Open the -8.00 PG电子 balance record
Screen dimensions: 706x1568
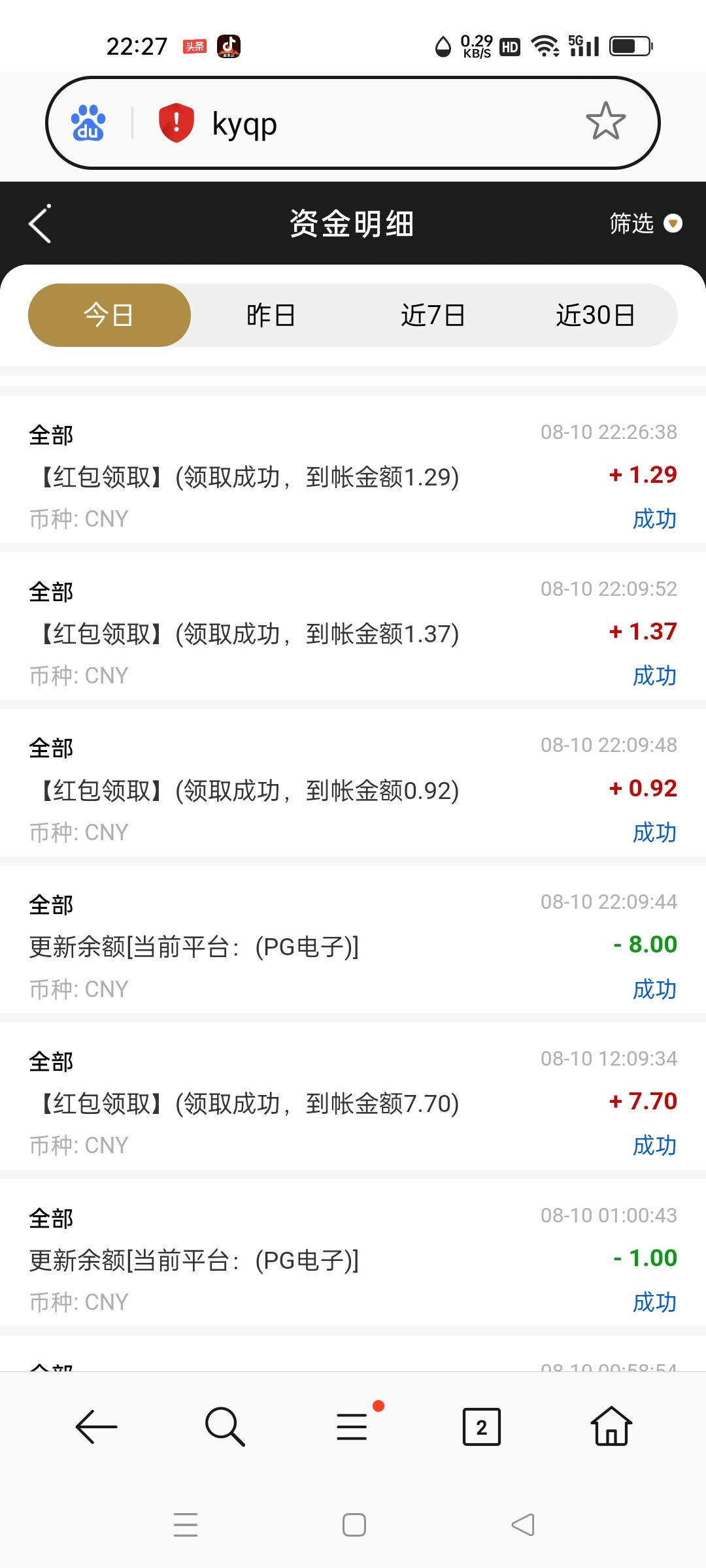pyautogui.click(x=353, y=945)
